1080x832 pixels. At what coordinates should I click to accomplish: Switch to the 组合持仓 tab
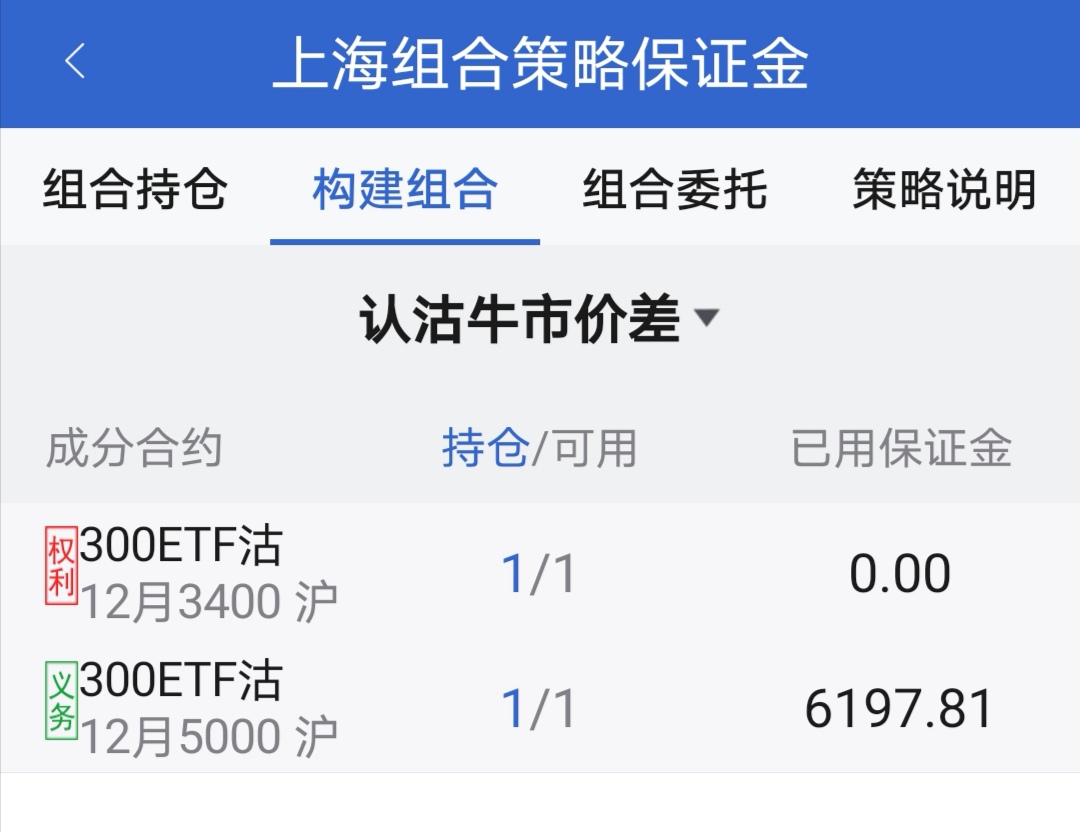point(135,189)
